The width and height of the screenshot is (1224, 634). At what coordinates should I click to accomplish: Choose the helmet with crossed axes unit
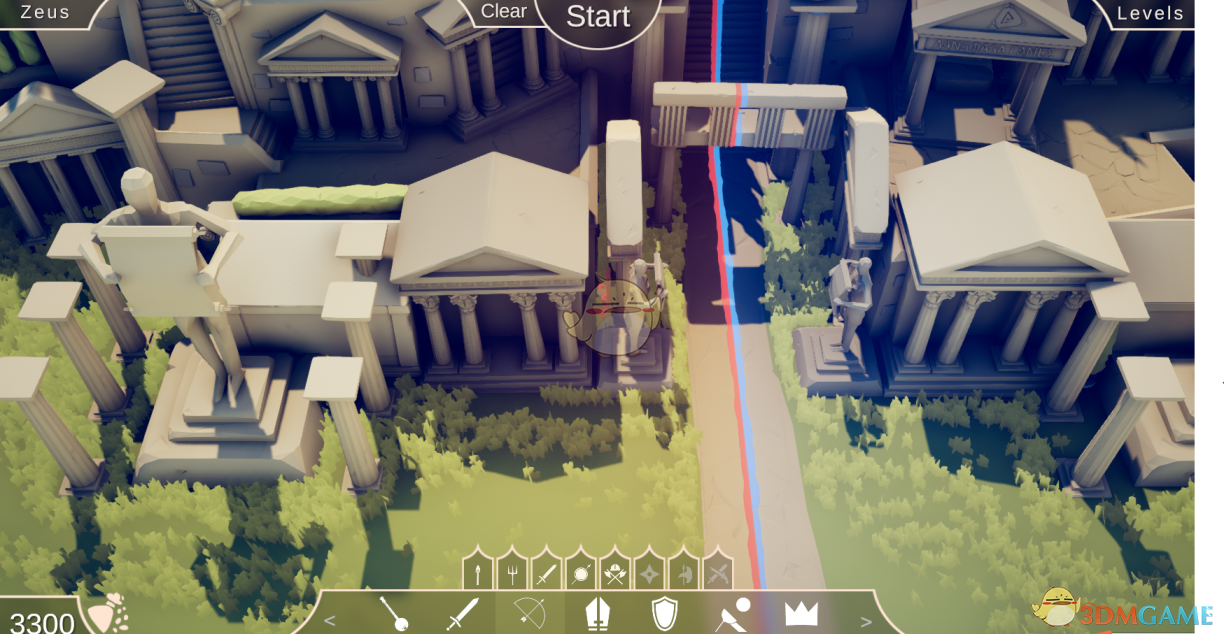point(614,573)
